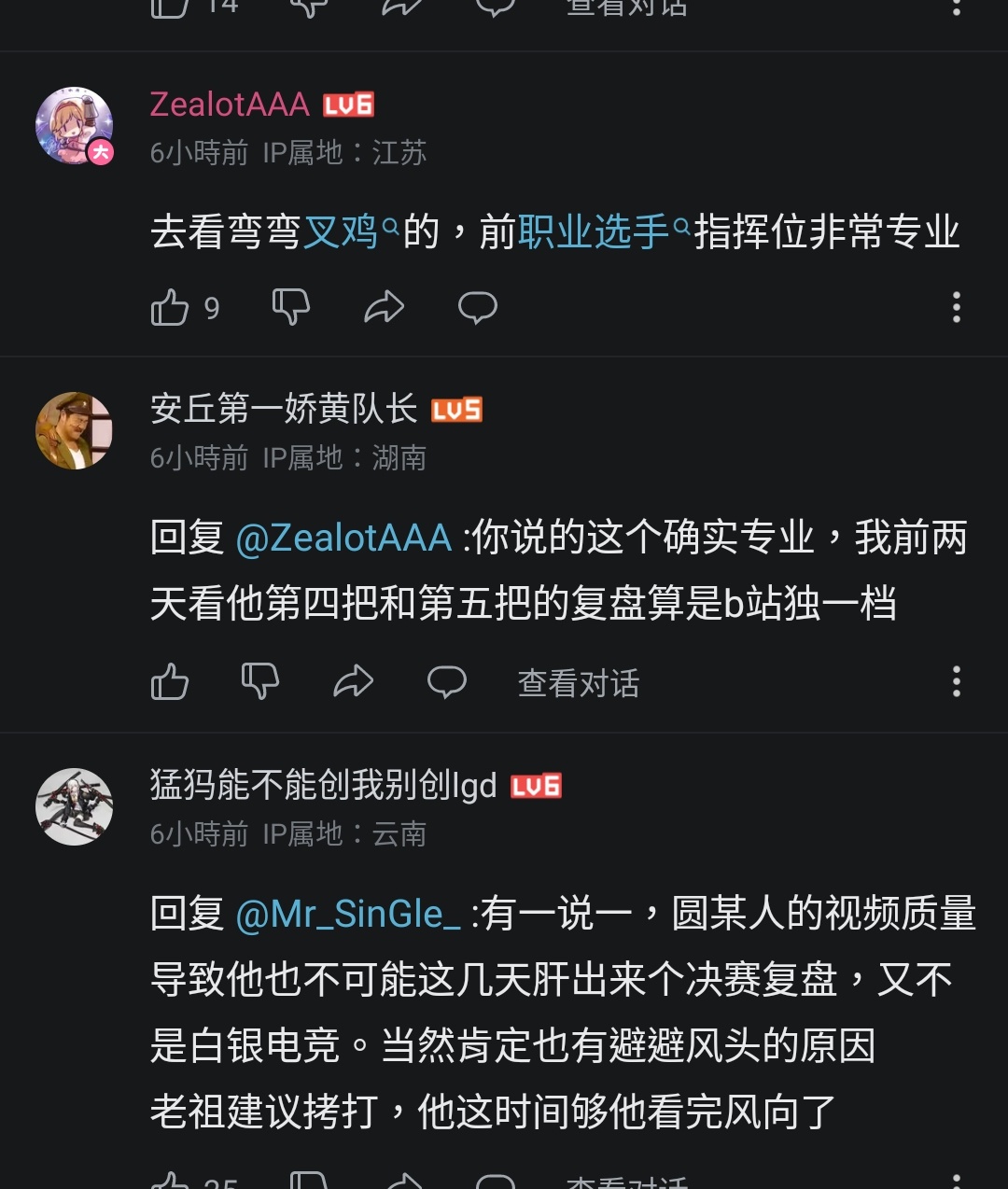Image resolution: width=1008 pixels, height=1189 pixels.
Task: Like 安丘第一娇黄队长's comment
Action: point(171,682)
